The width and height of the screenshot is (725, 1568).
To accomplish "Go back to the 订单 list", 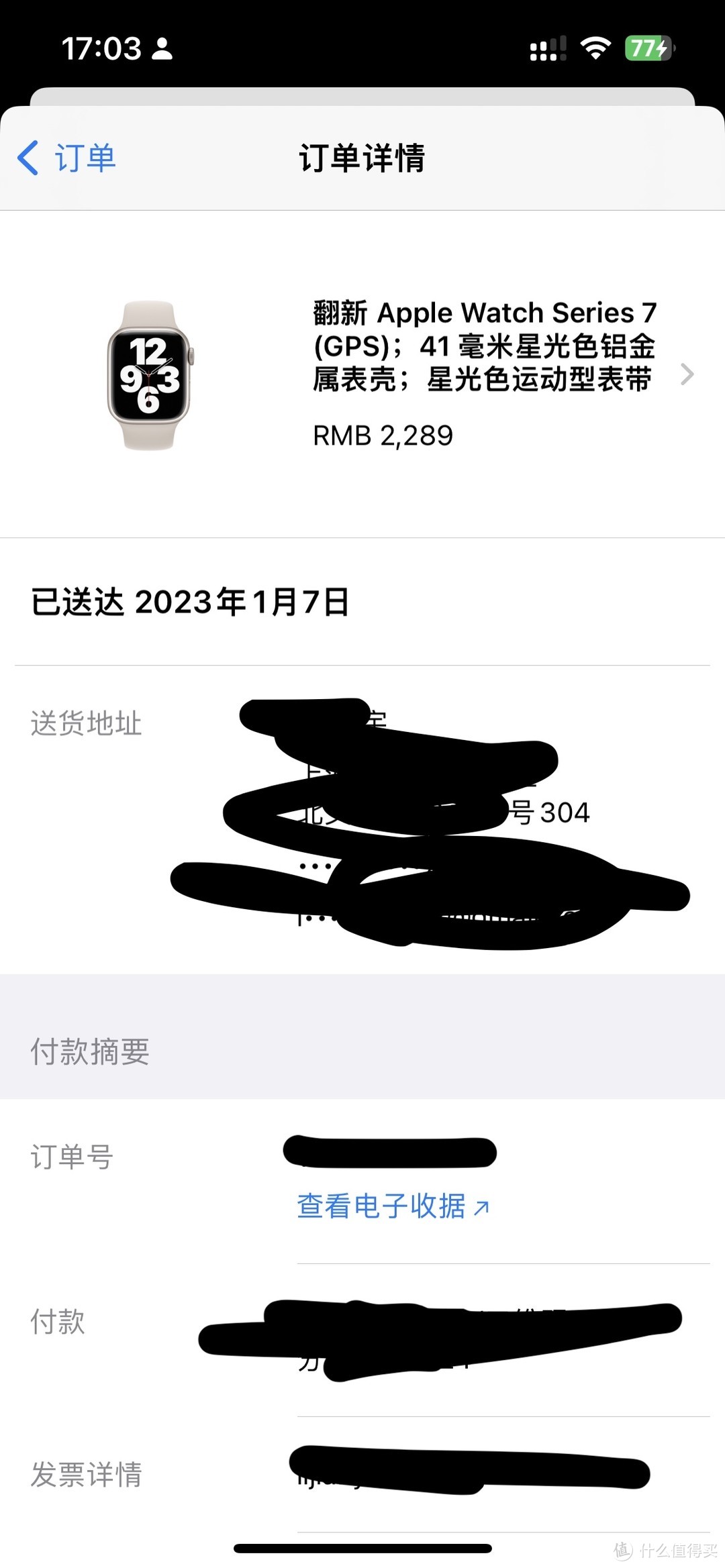I will coord(67,158).
